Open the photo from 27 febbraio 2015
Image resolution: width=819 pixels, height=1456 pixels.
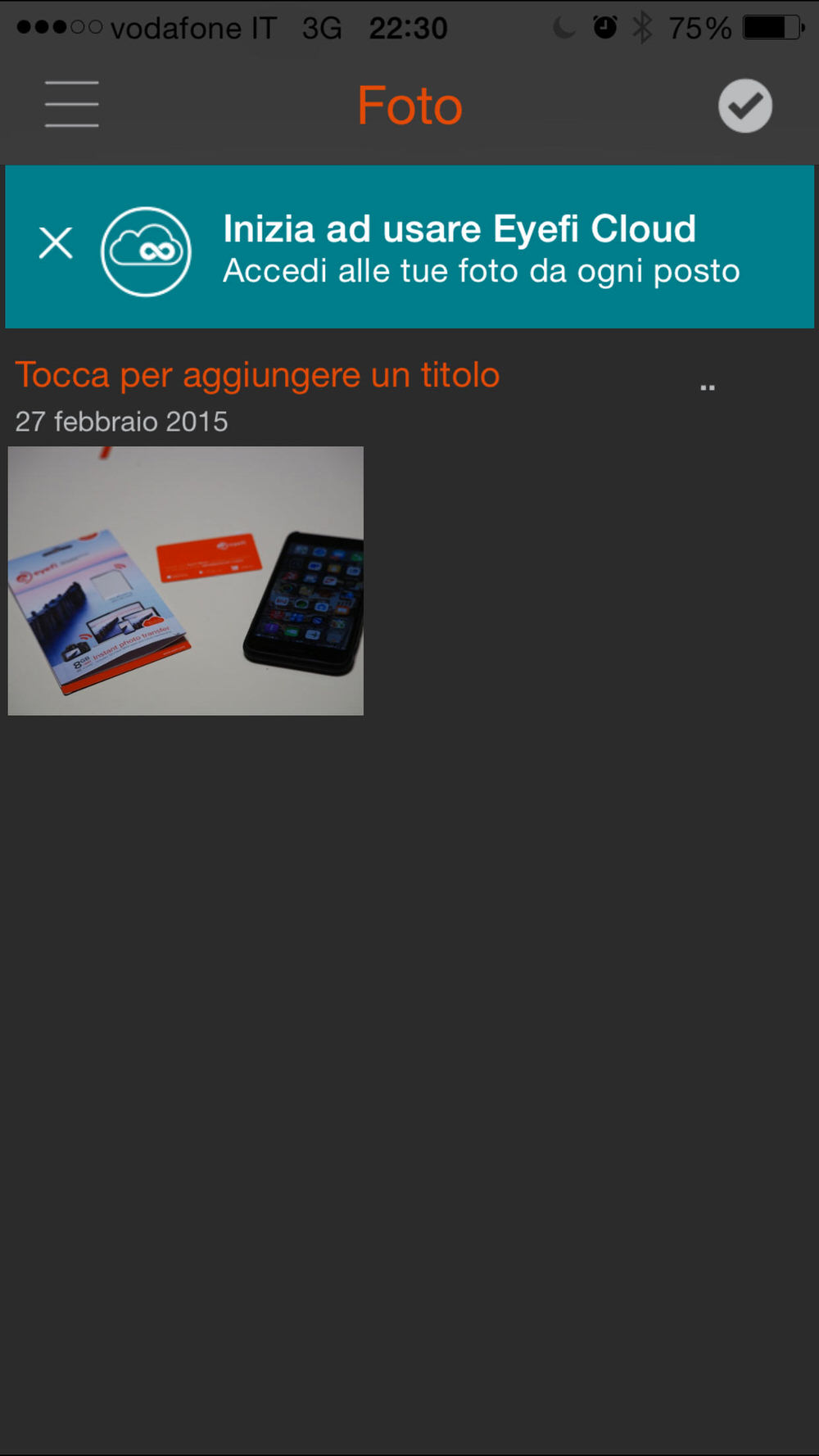[x=186, y=581]
